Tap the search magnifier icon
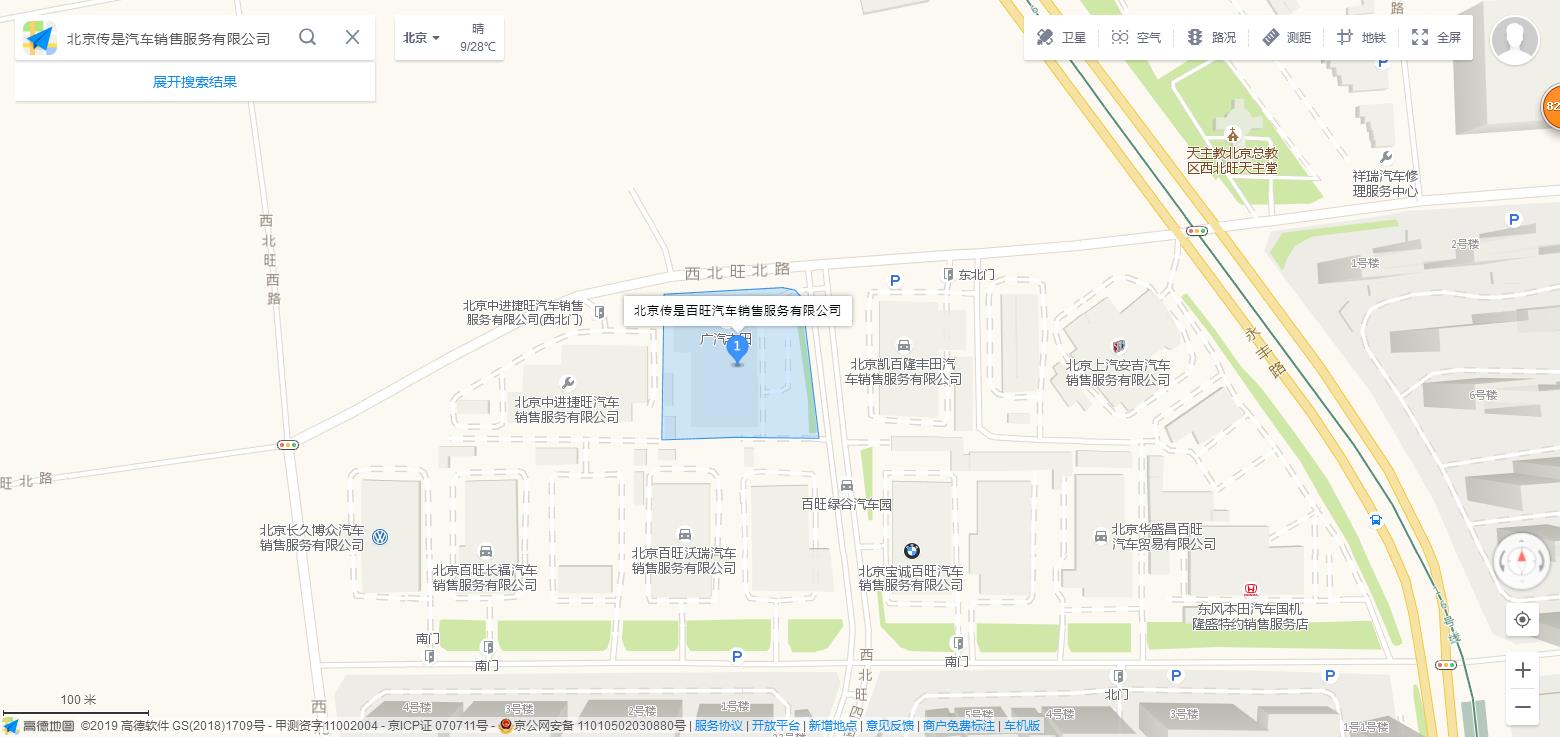The image size is (1560, 737). click(x=307, y=37)
